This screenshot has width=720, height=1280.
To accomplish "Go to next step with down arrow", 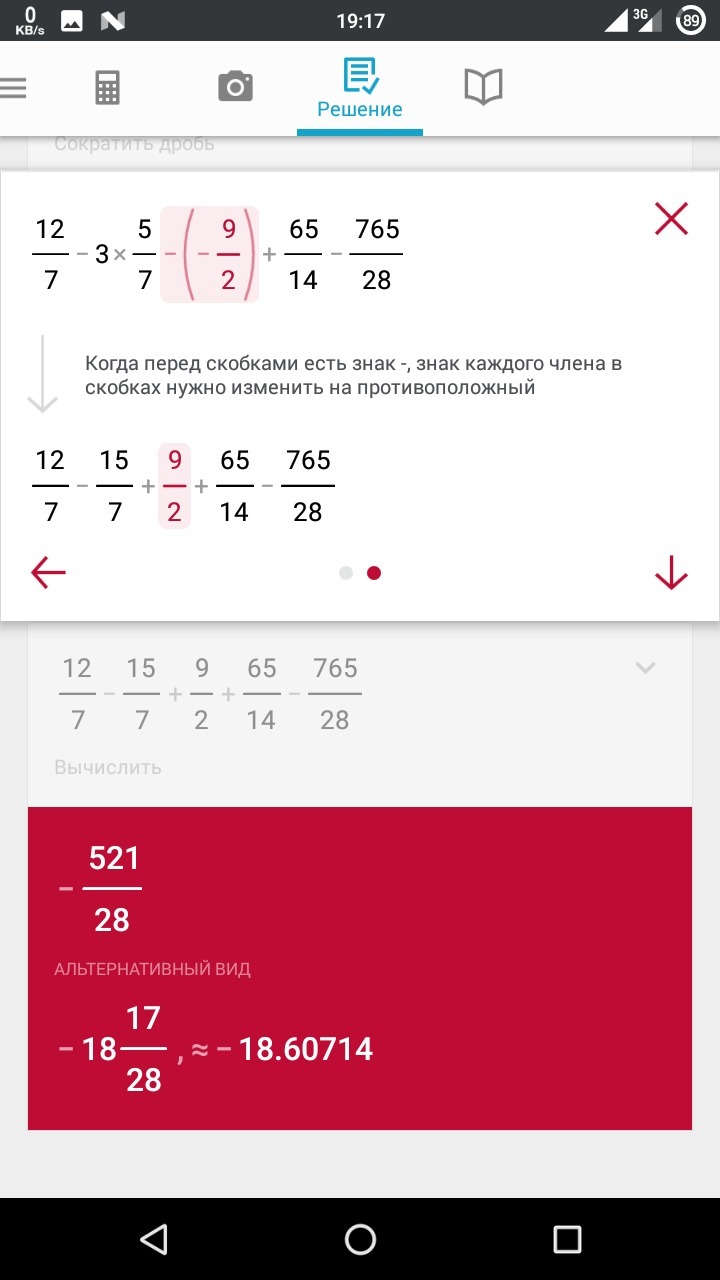I will [x=671, y=573].
